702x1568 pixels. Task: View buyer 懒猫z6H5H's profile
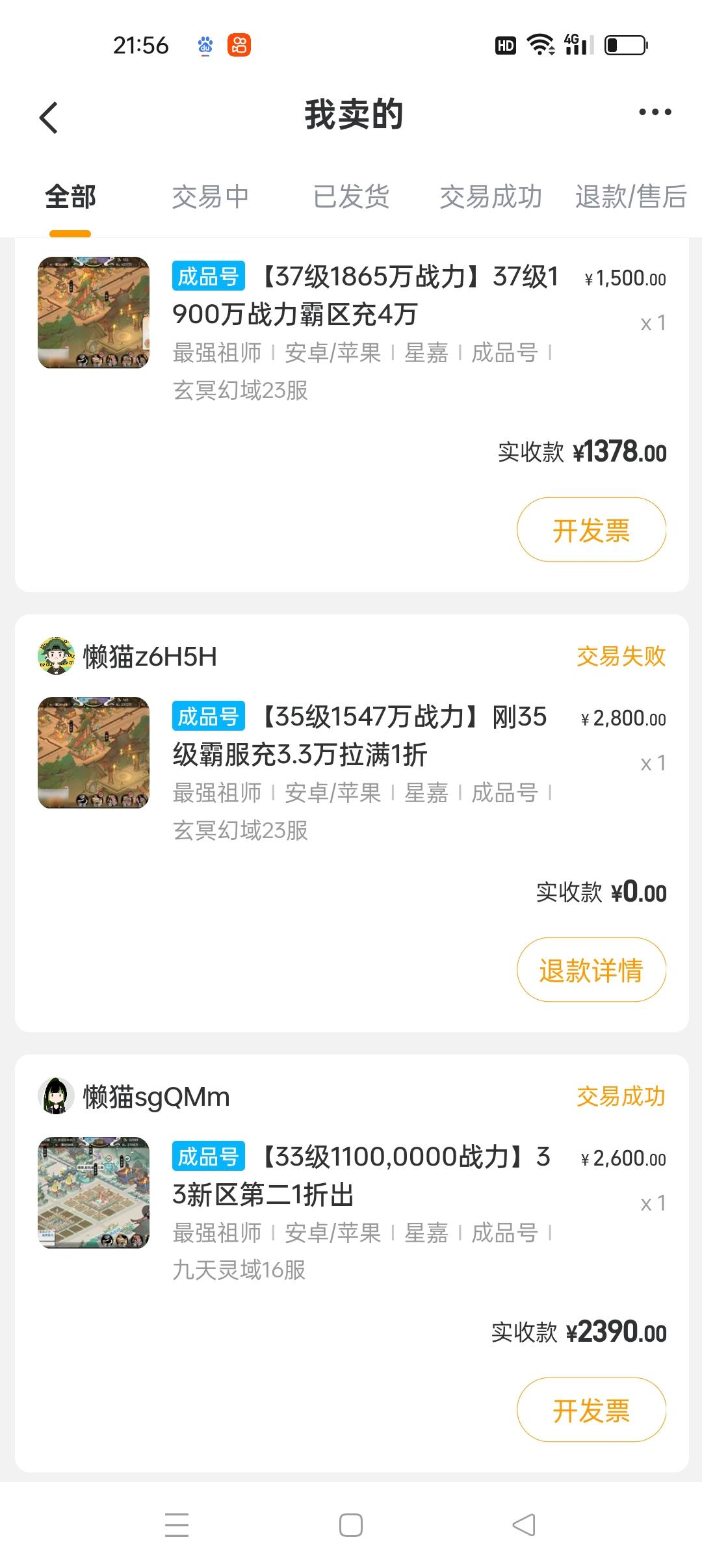pyautogui.click(x=127, y=657)
